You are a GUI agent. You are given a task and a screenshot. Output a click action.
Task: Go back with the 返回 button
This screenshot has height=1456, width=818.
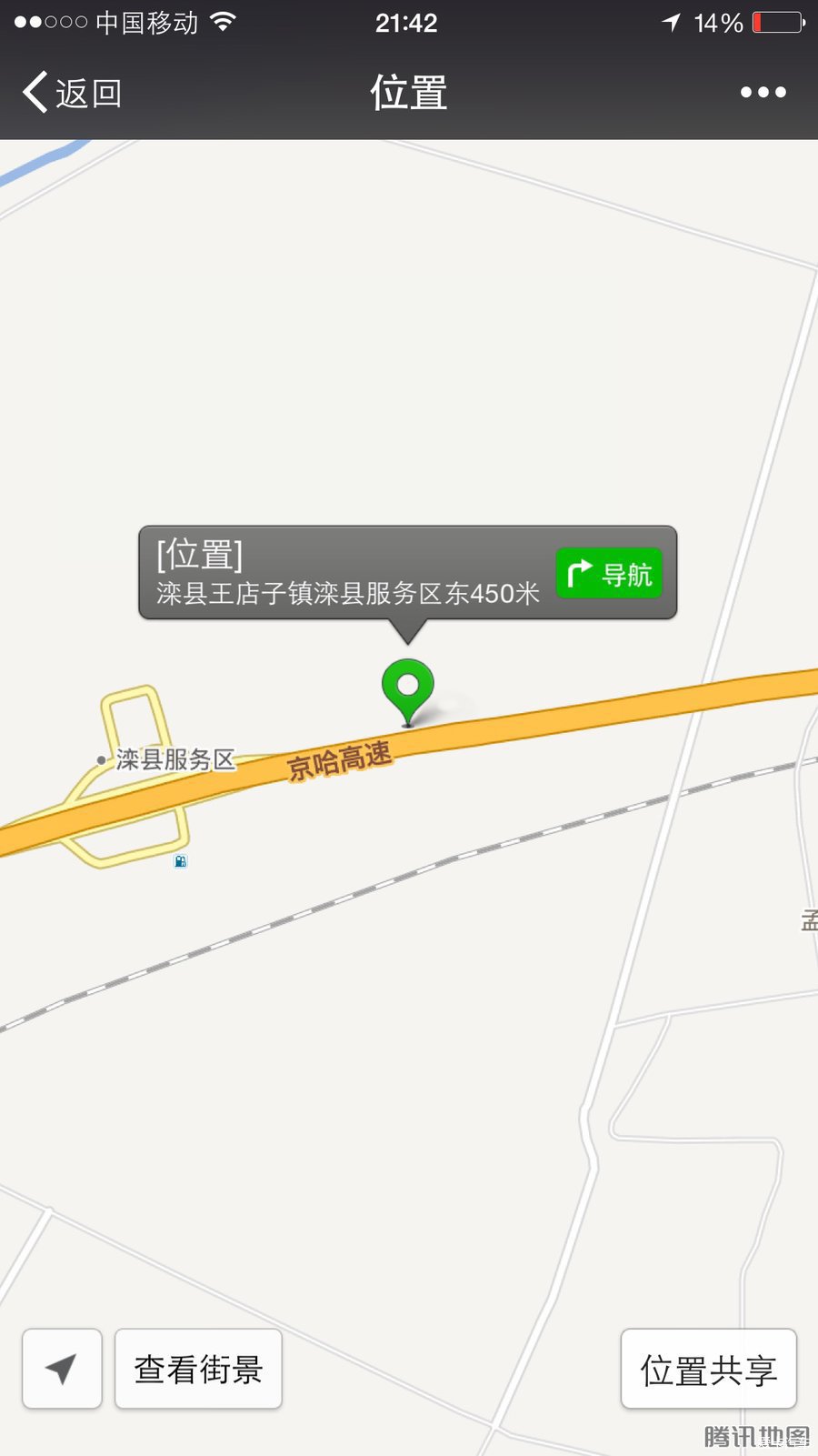[x=72, y=93]
